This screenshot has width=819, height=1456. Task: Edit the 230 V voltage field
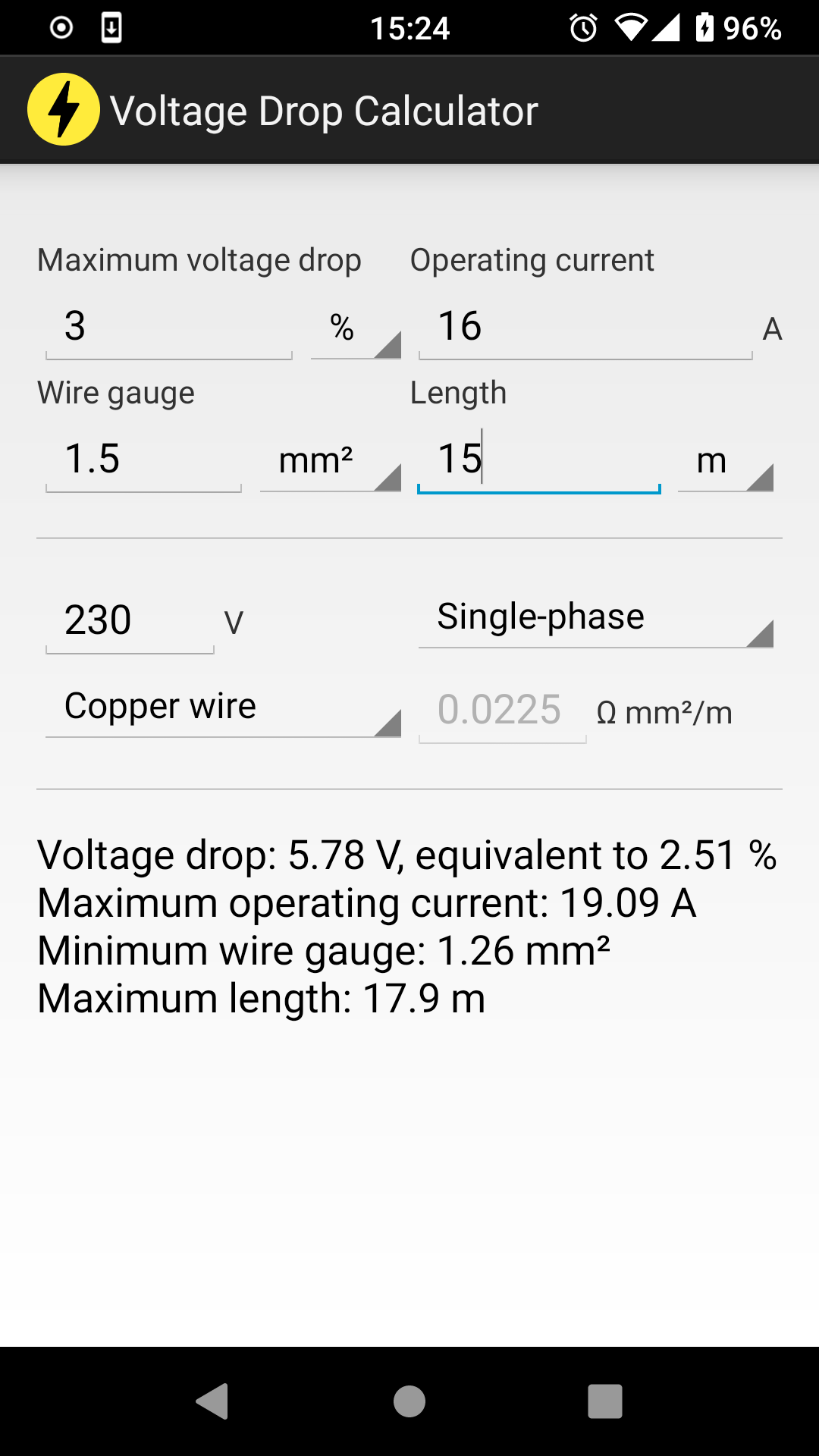[x=130, y=621]
